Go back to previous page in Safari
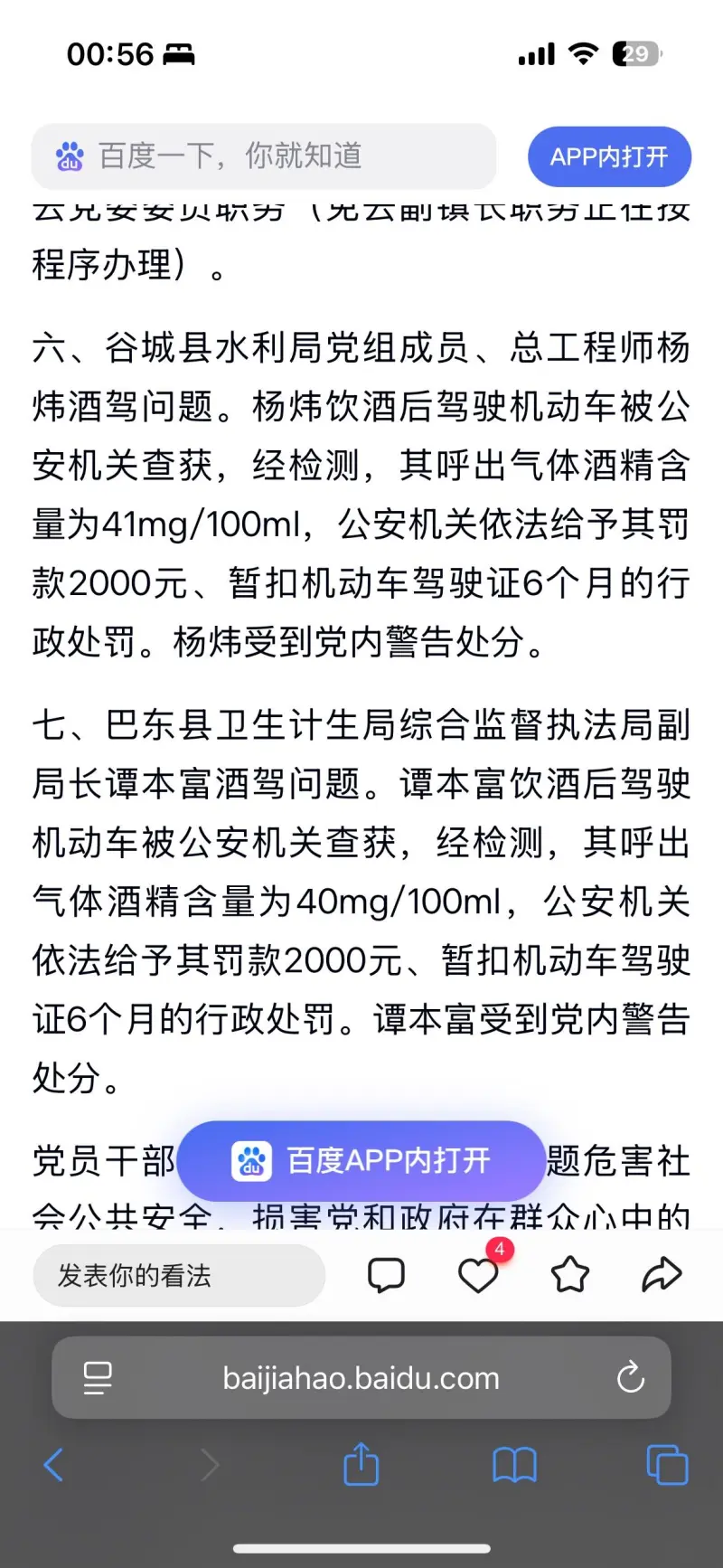 54,1465
